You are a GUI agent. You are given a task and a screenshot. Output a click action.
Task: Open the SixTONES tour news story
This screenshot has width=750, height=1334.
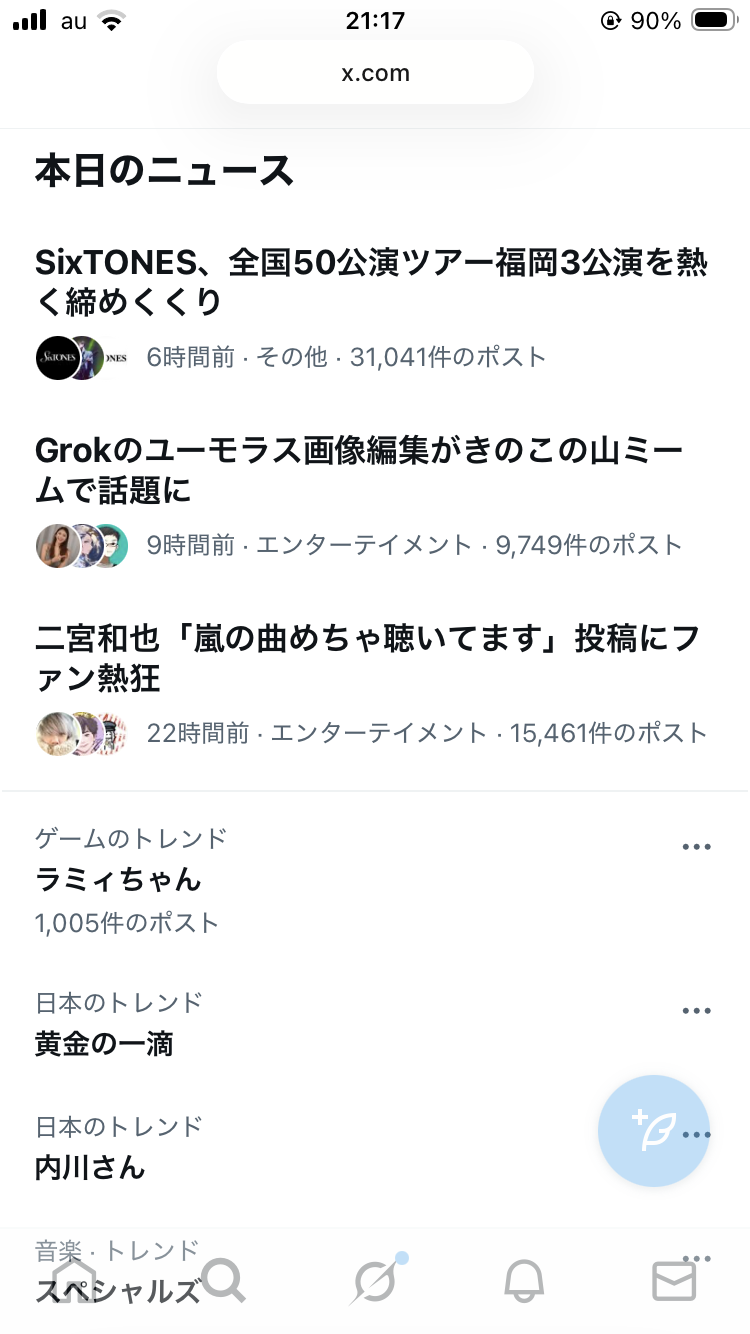[x=370, y=282]
